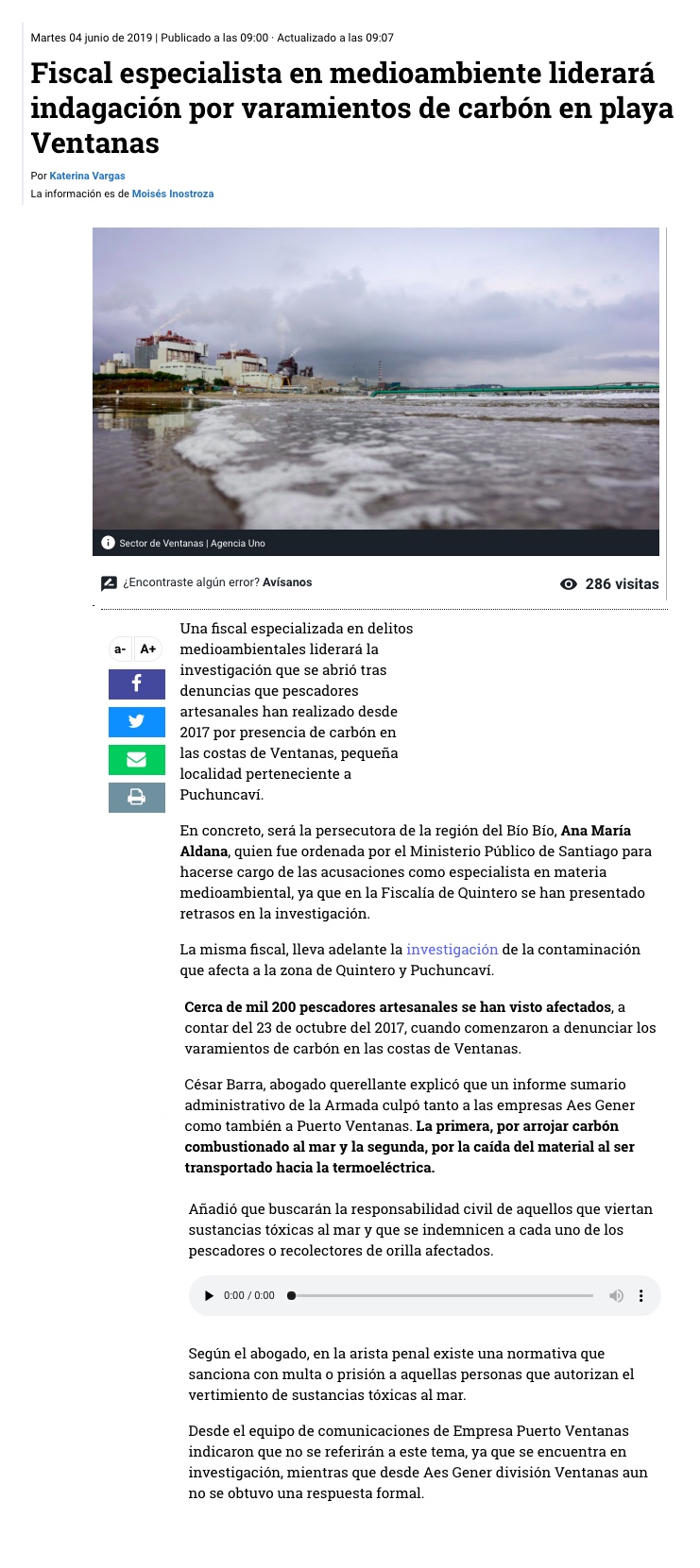The image size is (700, 1568).
Task: Open author Katerina Vargas's profile link
Action: (87, 176)
